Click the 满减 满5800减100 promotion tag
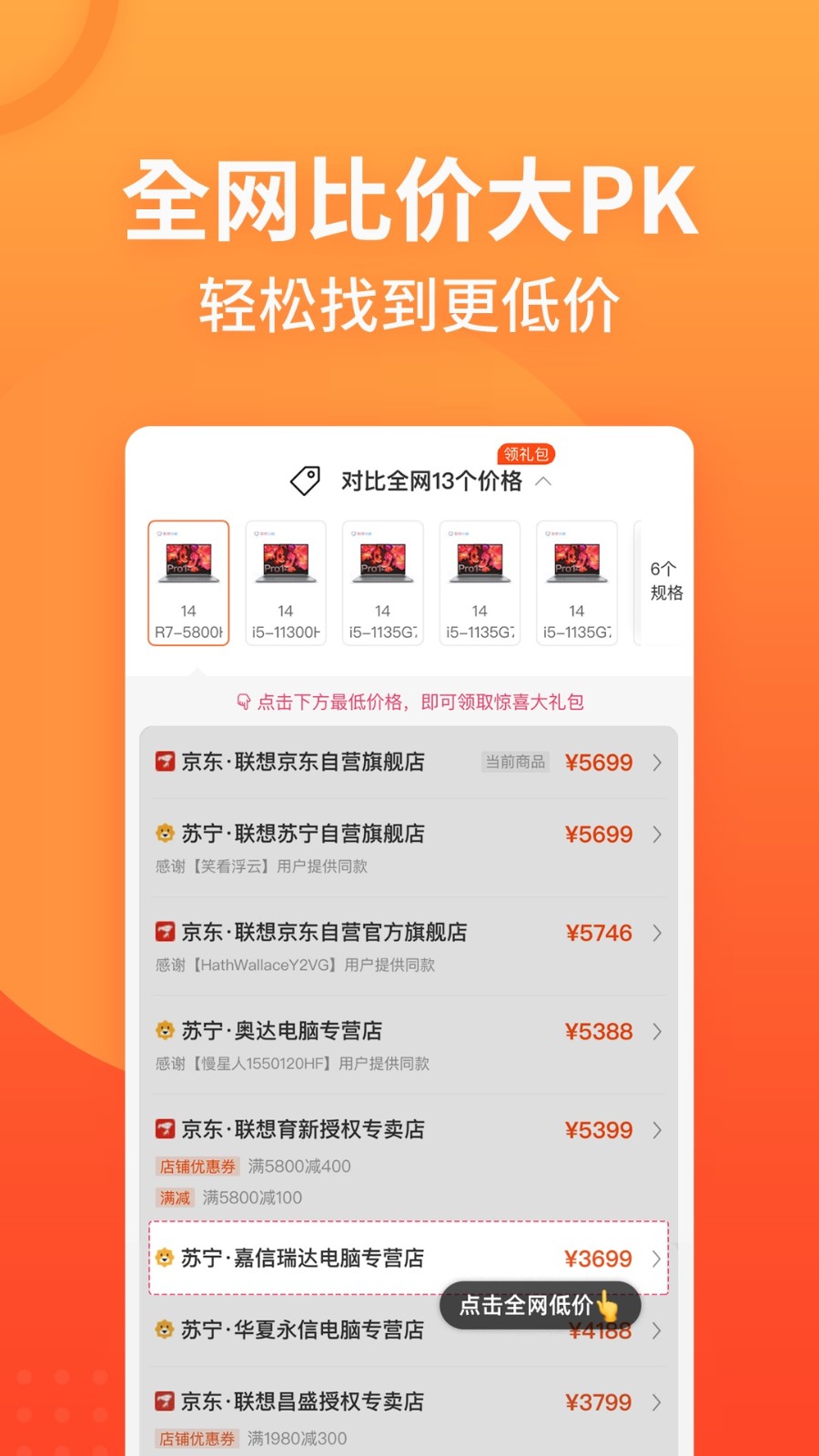 tap(175, 1198)
